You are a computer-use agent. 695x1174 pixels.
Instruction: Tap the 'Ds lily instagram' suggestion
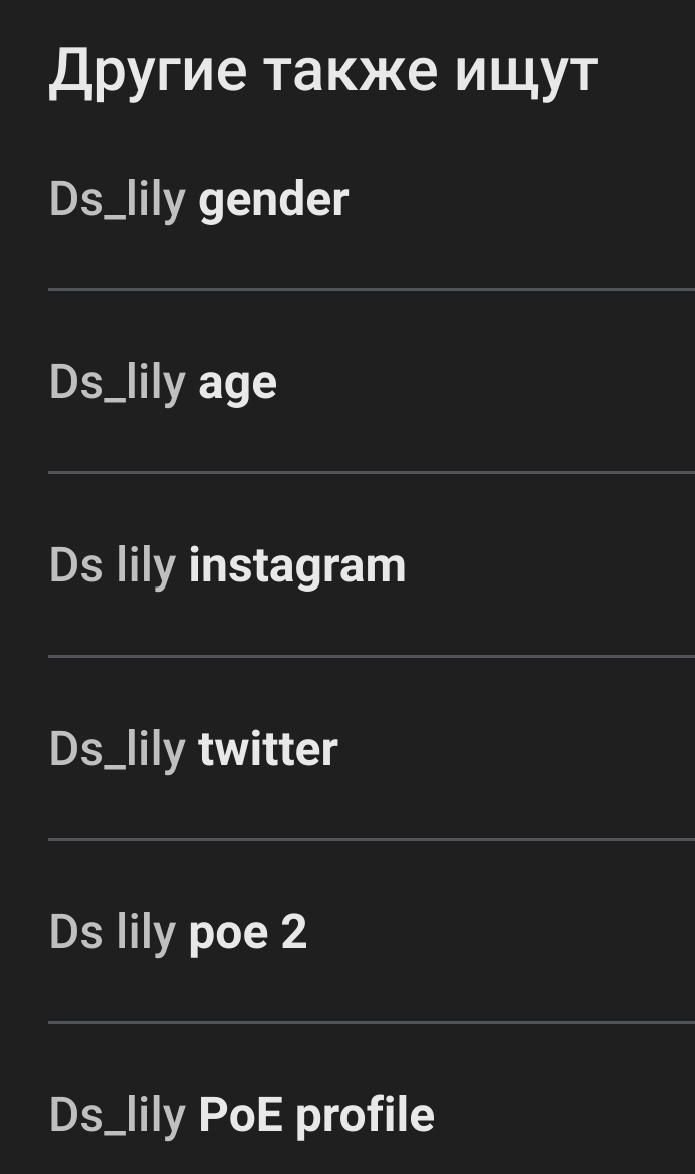click(x=228, y=566)
